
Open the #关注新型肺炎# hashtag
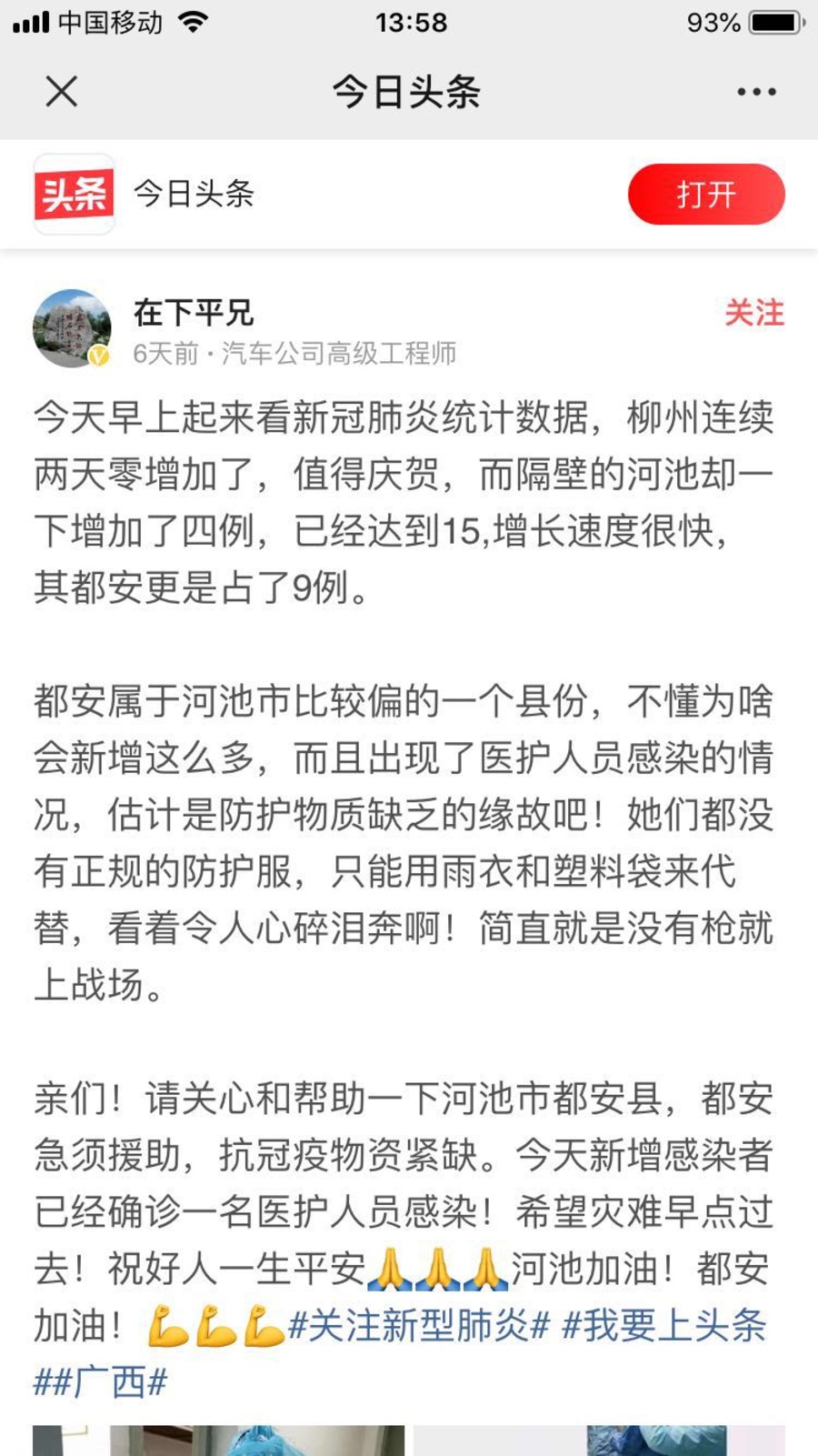pyautogui.click(x=419, y=1325)
